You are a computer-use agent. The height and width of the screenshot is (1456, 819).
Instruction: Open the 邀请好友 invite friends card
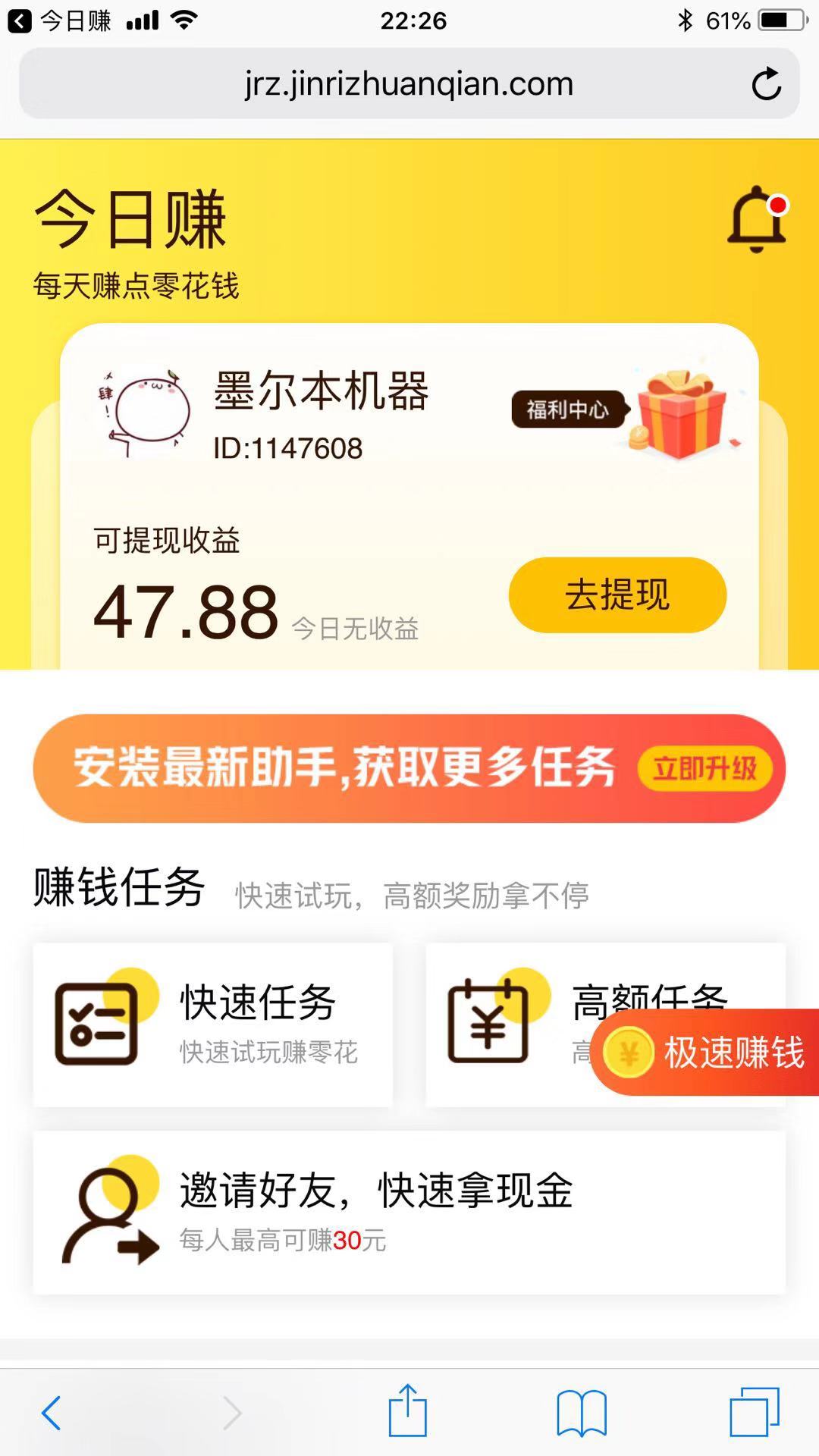pos(409,1212)
